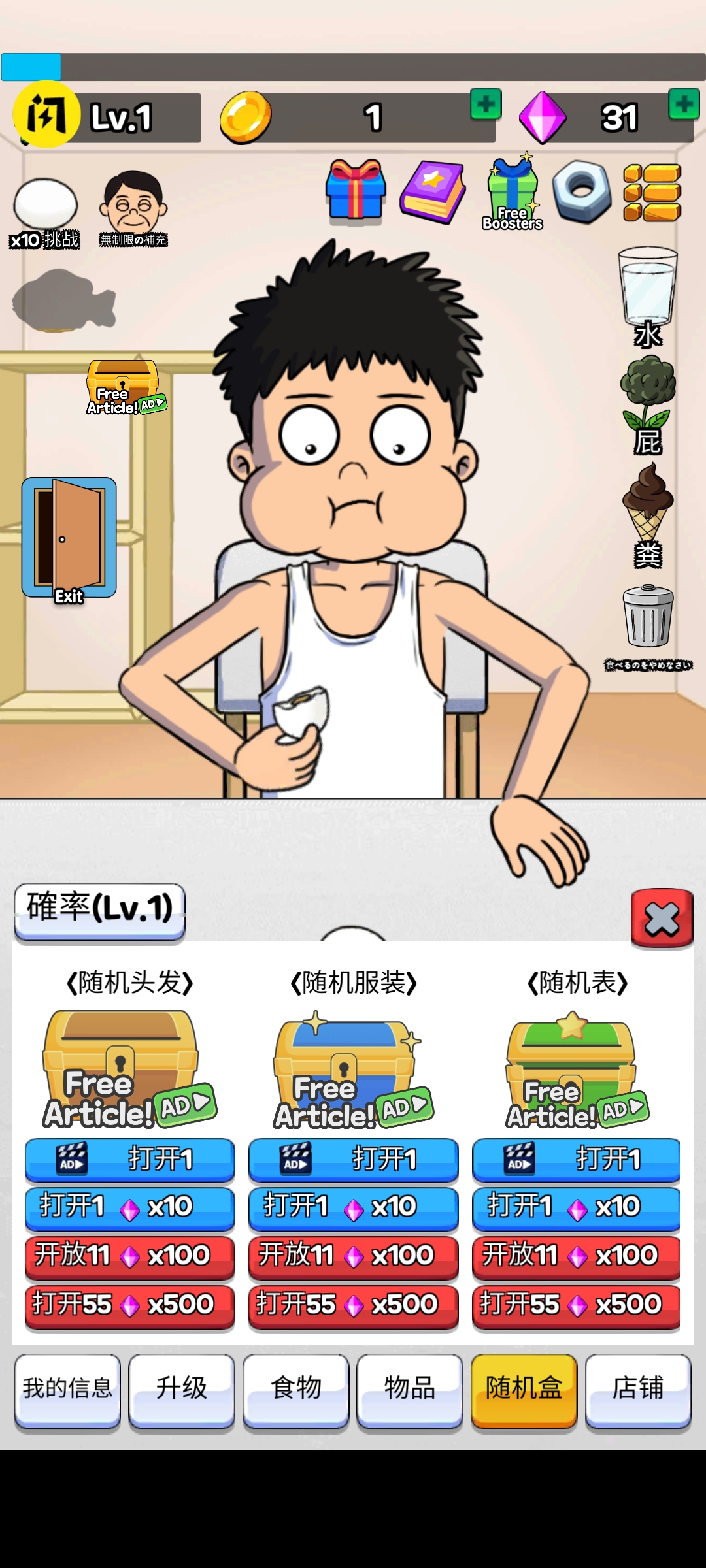Switch to the 物品 tab
Screen dimensions: 706x1568
[409, 1388]
